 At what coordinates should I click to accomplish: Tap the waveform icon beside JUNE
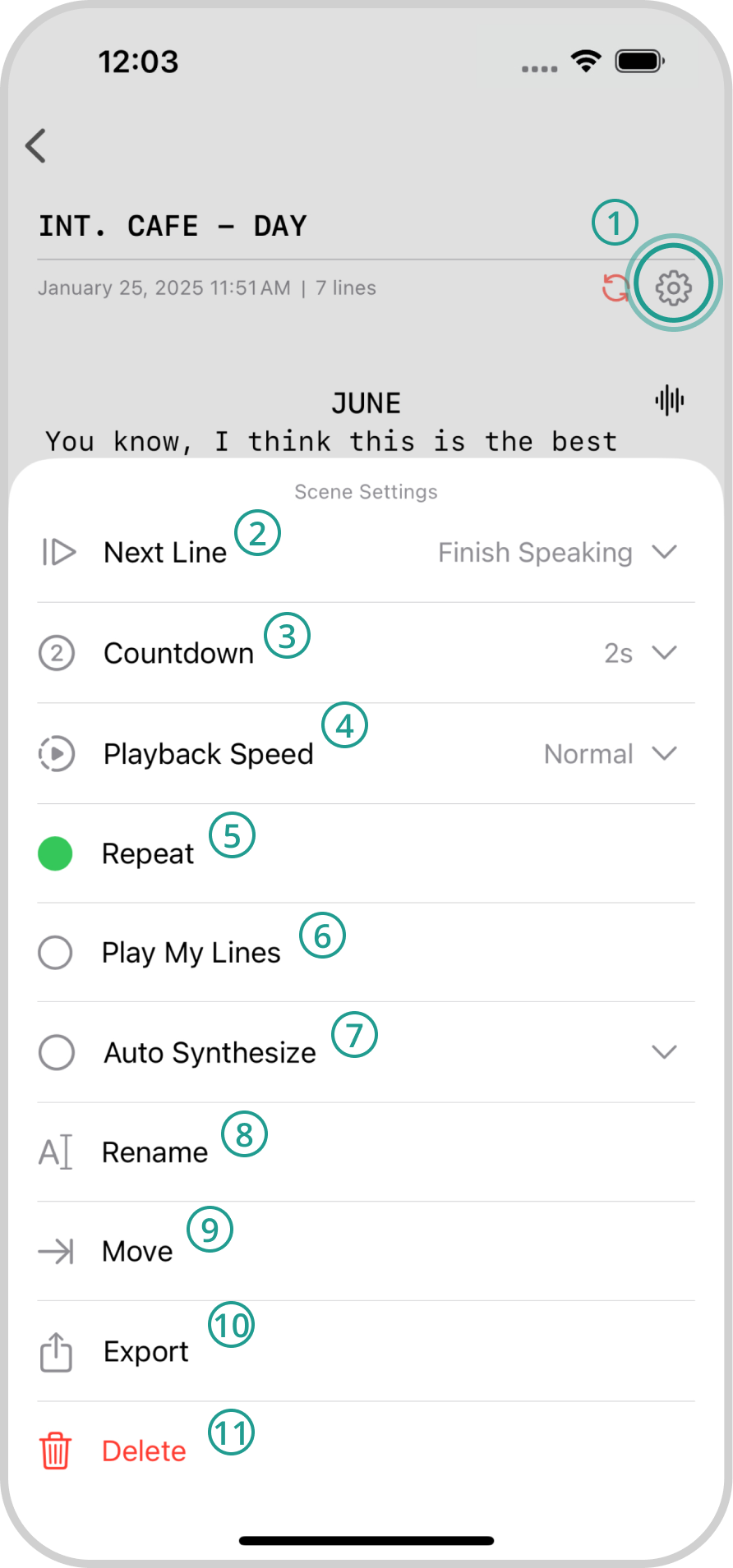(670, 401)
